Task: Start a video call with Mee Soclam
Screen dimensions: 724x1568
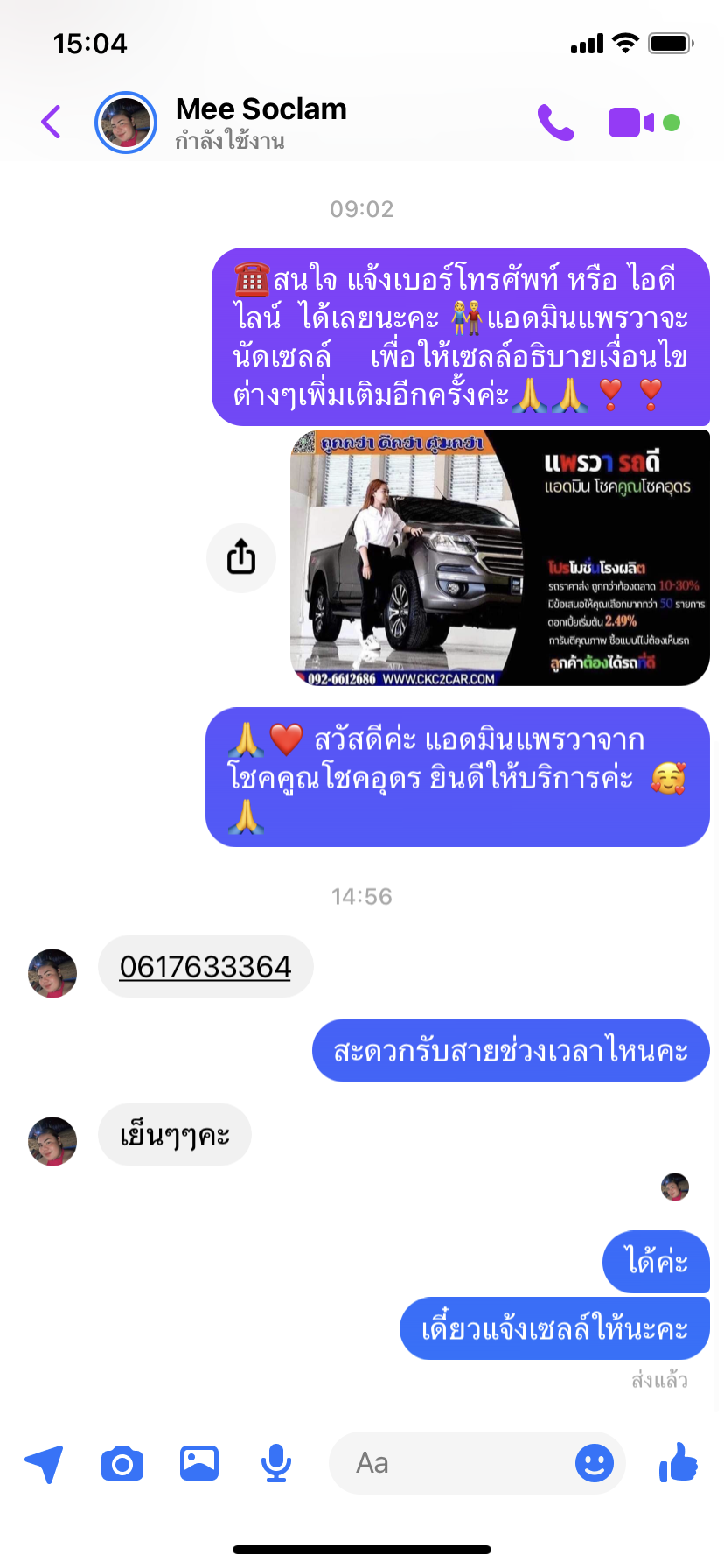Action: coord(631,122)
